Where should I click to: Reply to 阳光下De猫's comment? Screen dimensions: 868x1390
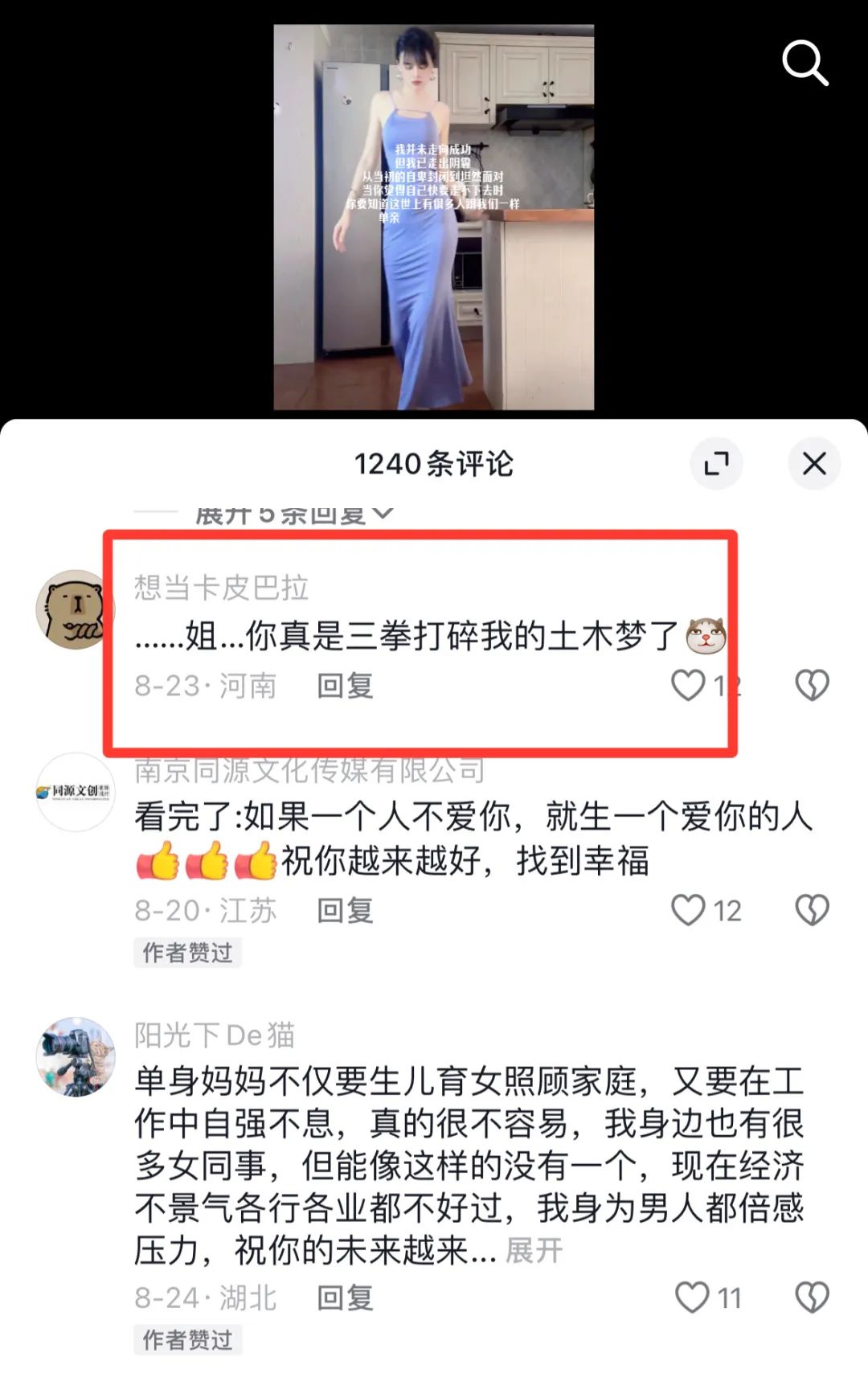(x=345, y=1298)
